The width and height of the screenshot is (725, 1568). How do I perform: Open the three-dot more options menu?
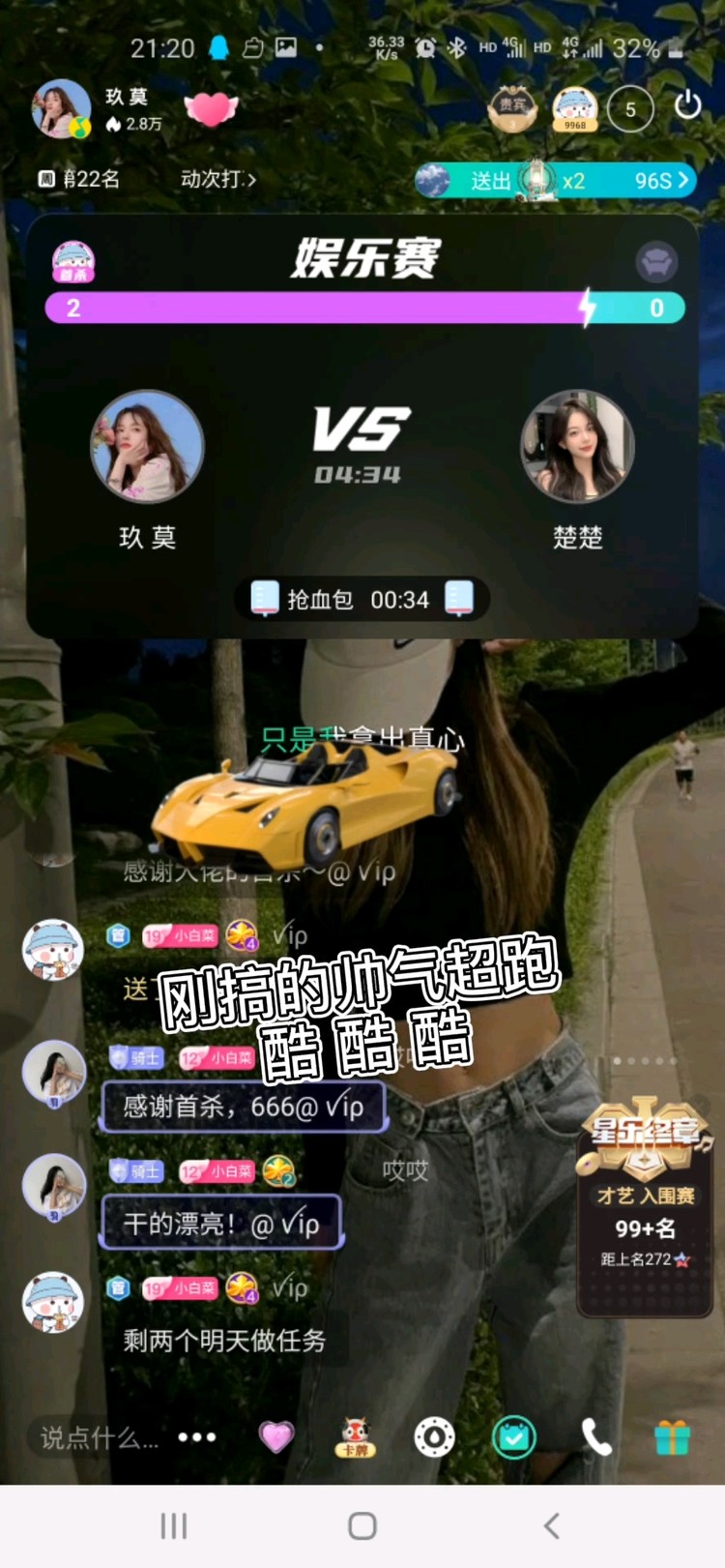pos(197,1437)
